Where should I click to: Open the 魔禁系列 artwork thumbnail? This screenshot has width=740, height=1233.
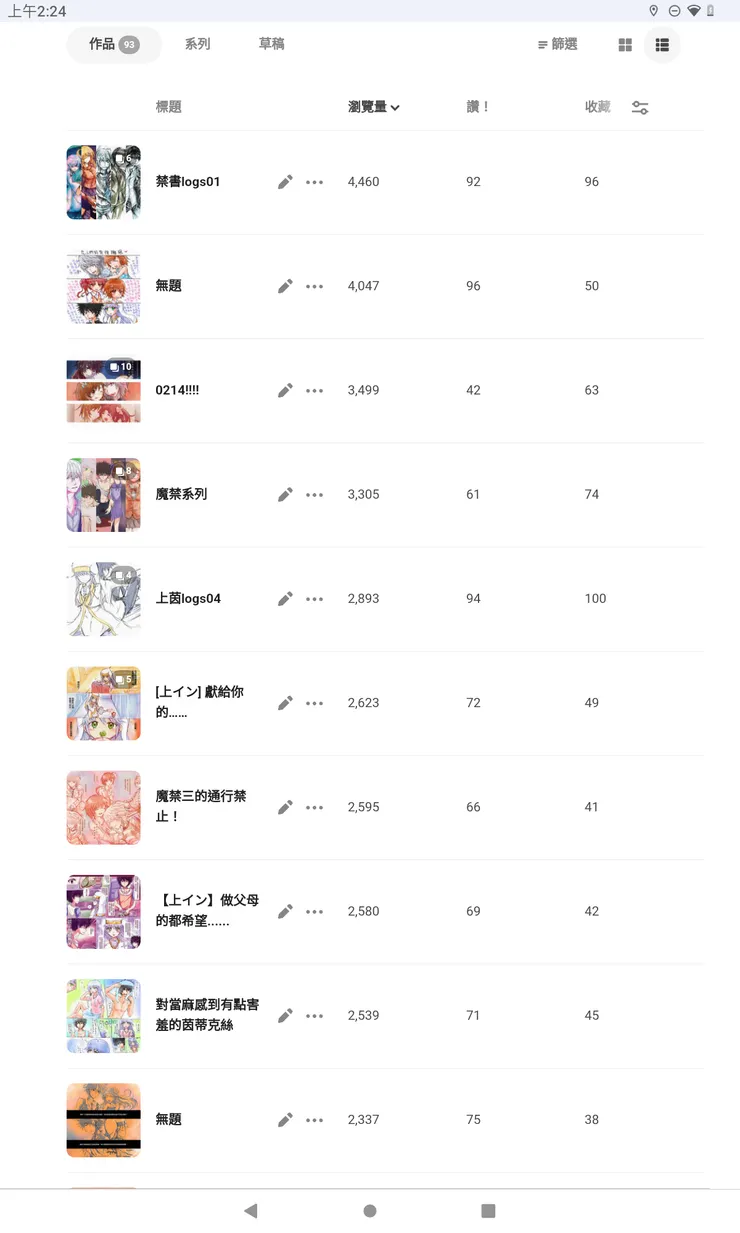[x=104, y=494]
